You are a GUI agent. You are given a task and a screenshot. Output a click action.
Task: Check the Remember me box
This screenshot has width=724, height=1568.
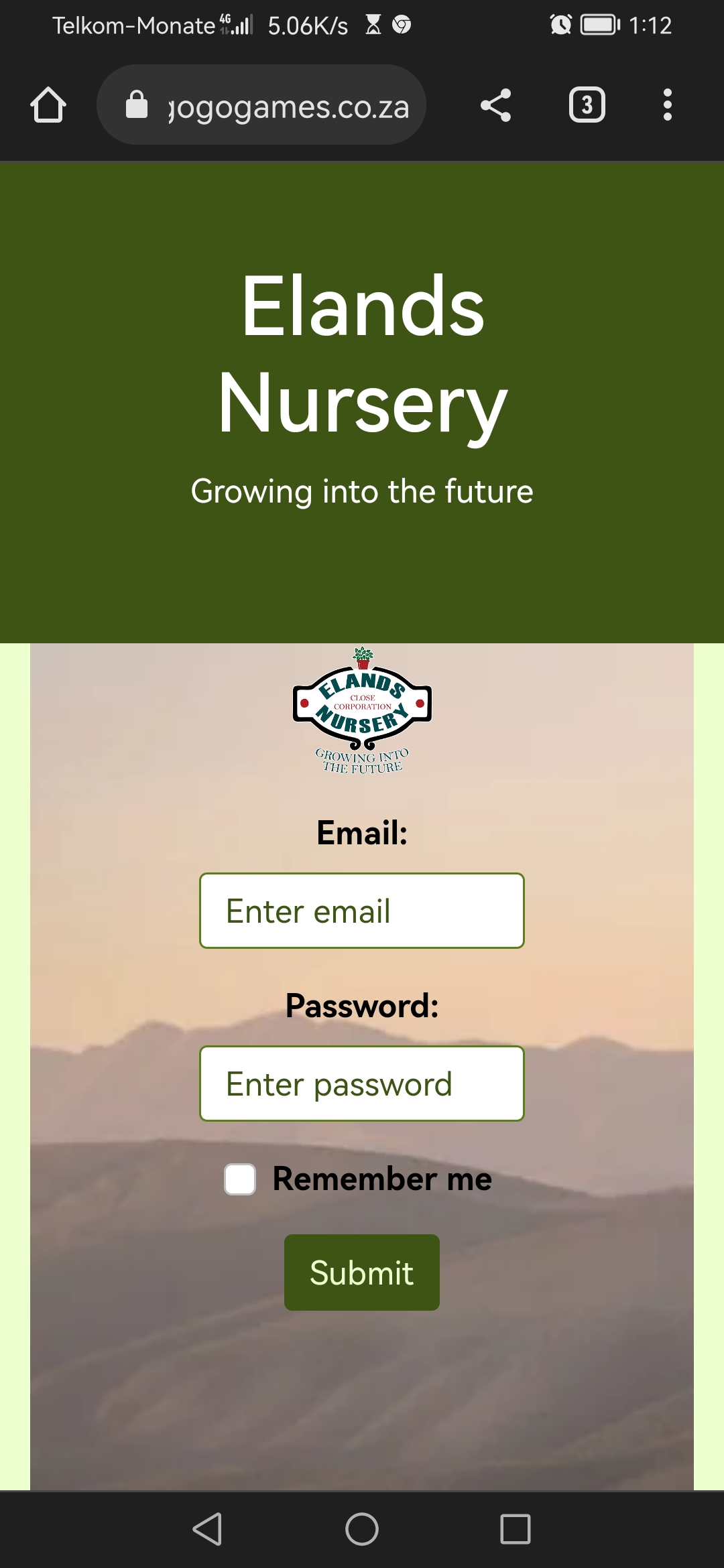coord(240,1179)
